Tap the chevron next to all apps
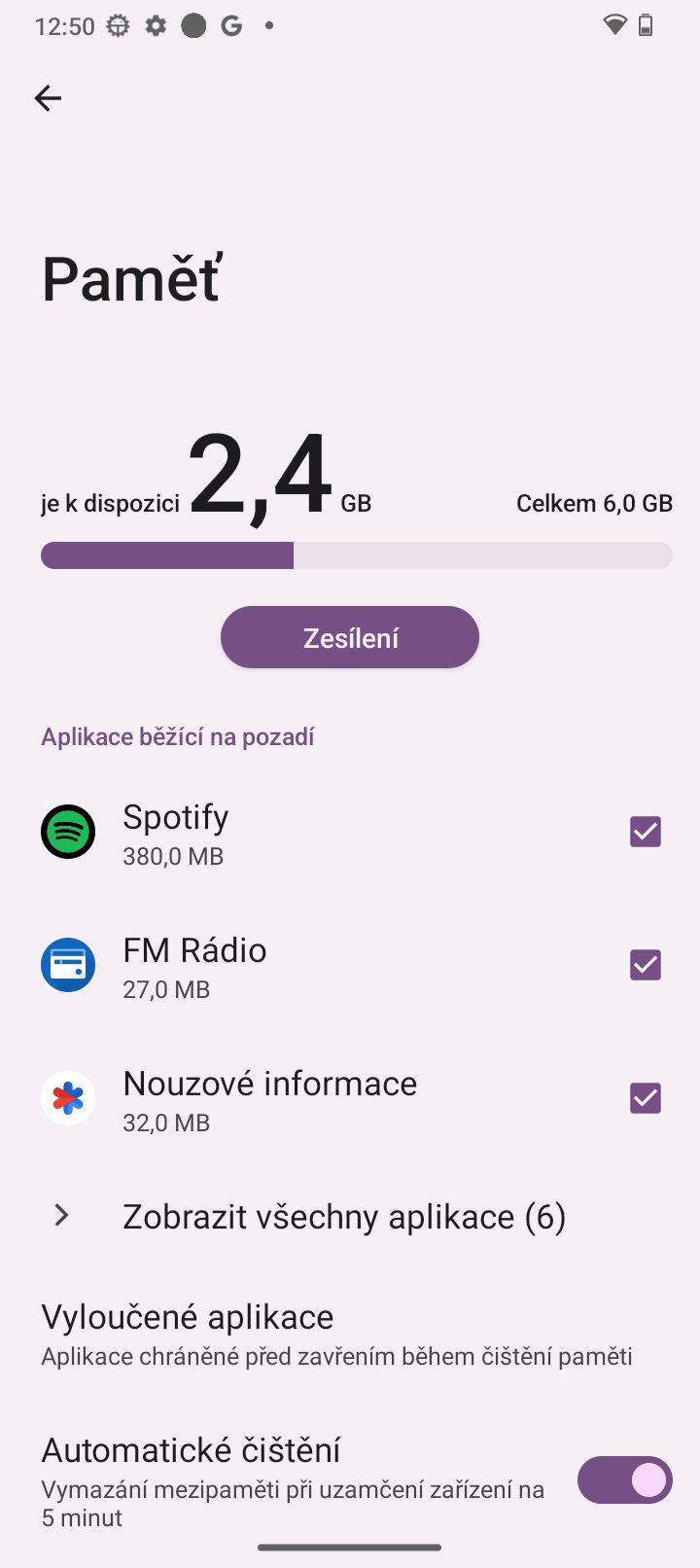Screen dimensions: 700x1568 tap(60, 1215)
